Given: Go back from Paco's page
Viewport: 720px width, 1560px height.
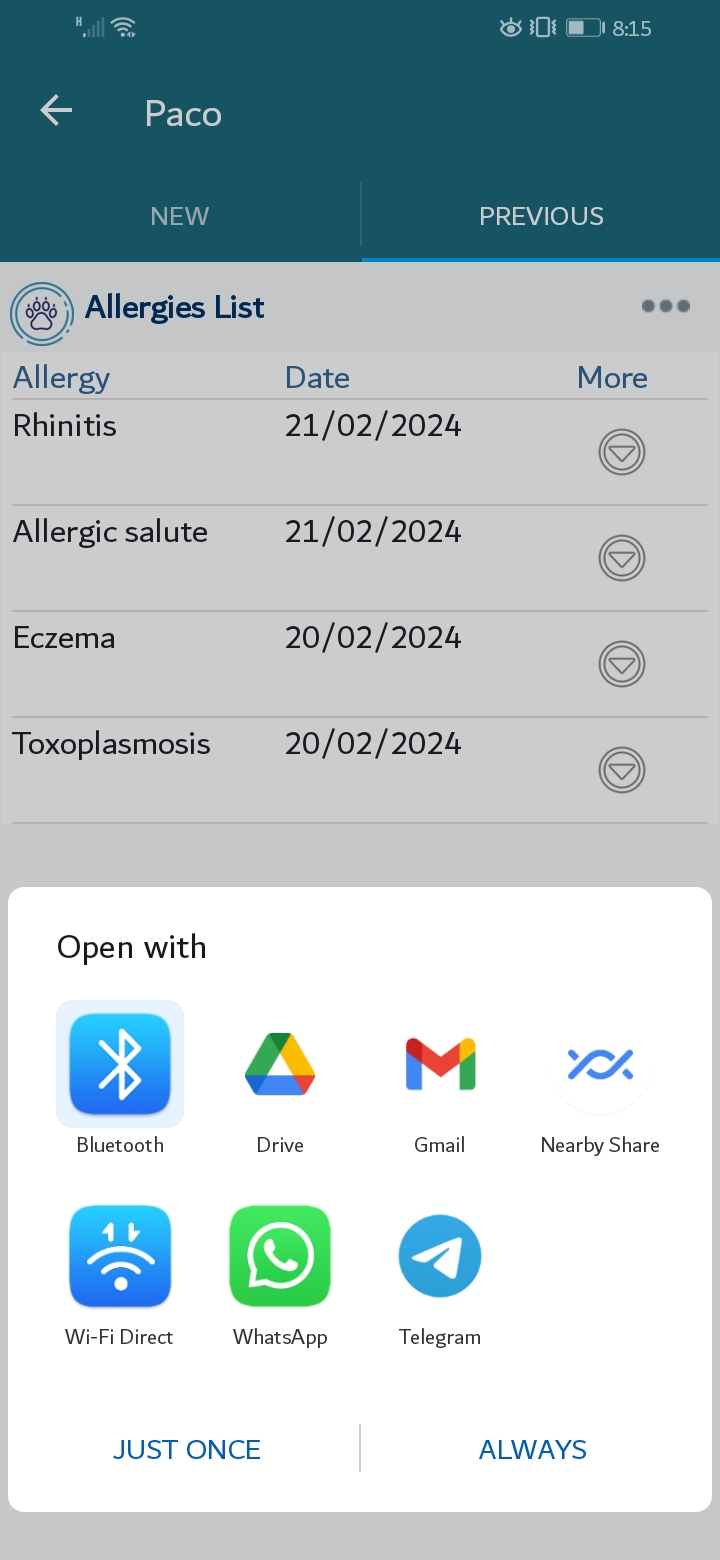Looking at the screenshot, I should pos(56,111).
